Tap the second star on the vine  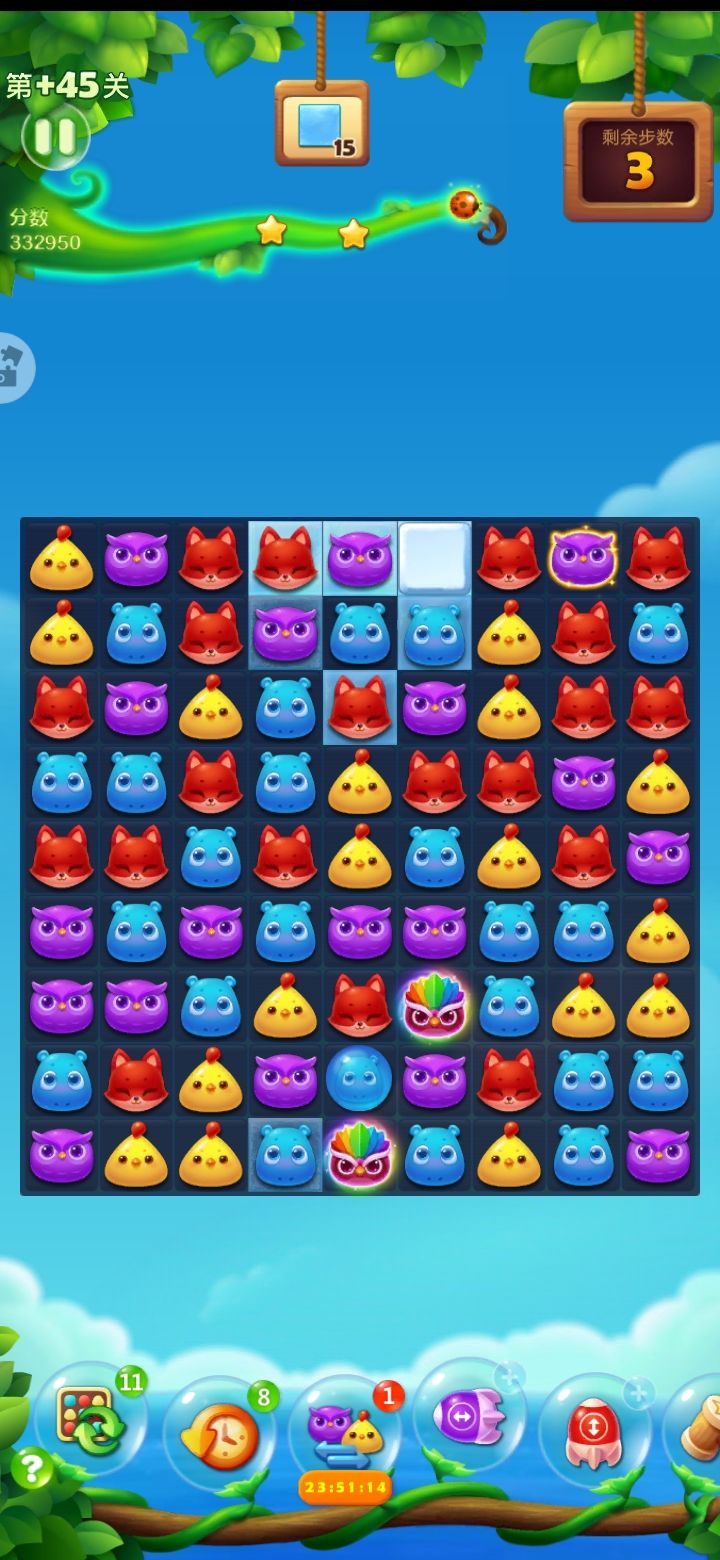[352, 237]
